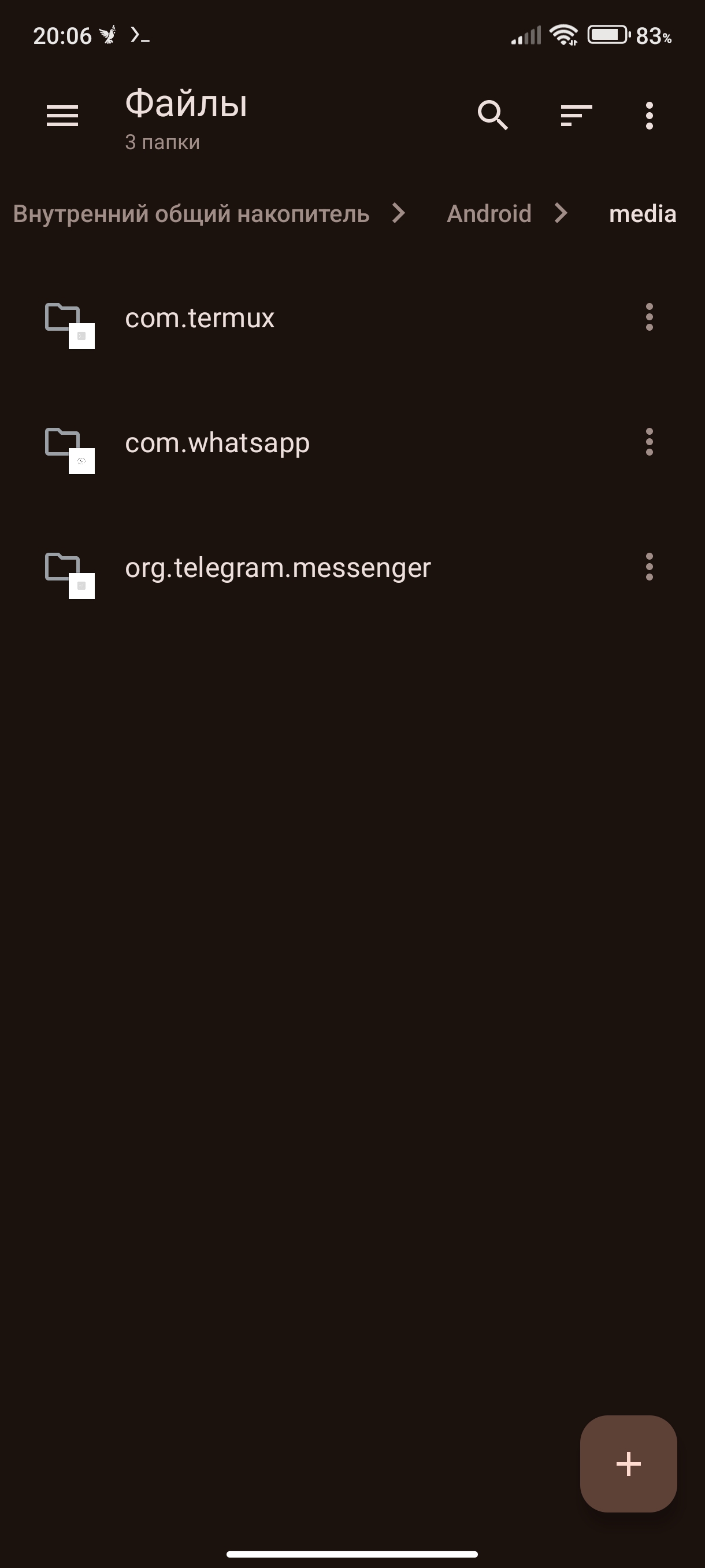Go to Внутренний общий накопитель in breadcrumbs
The height and width of the screenshot is (1568, 705).
click(191, 214)
